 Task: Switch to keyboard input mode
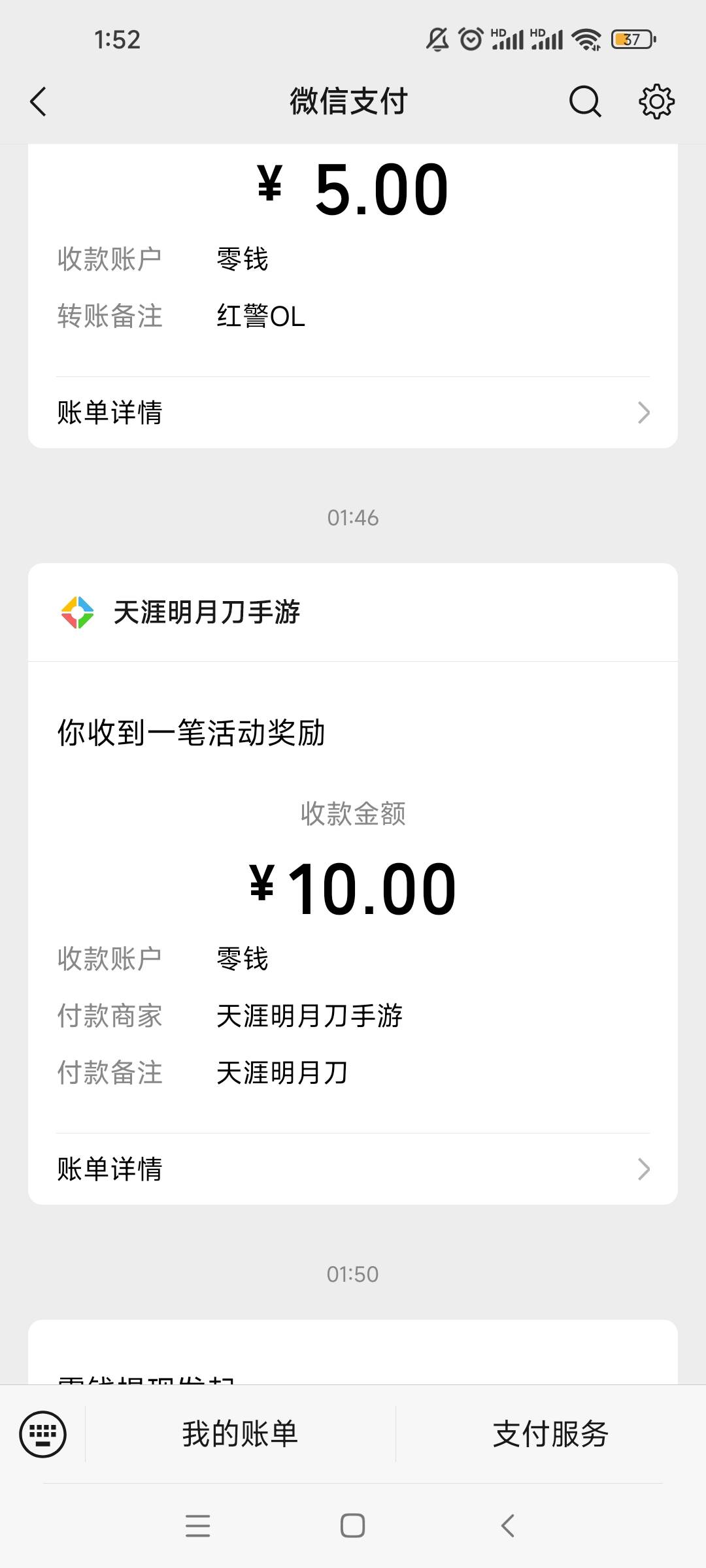[43, 1434]
